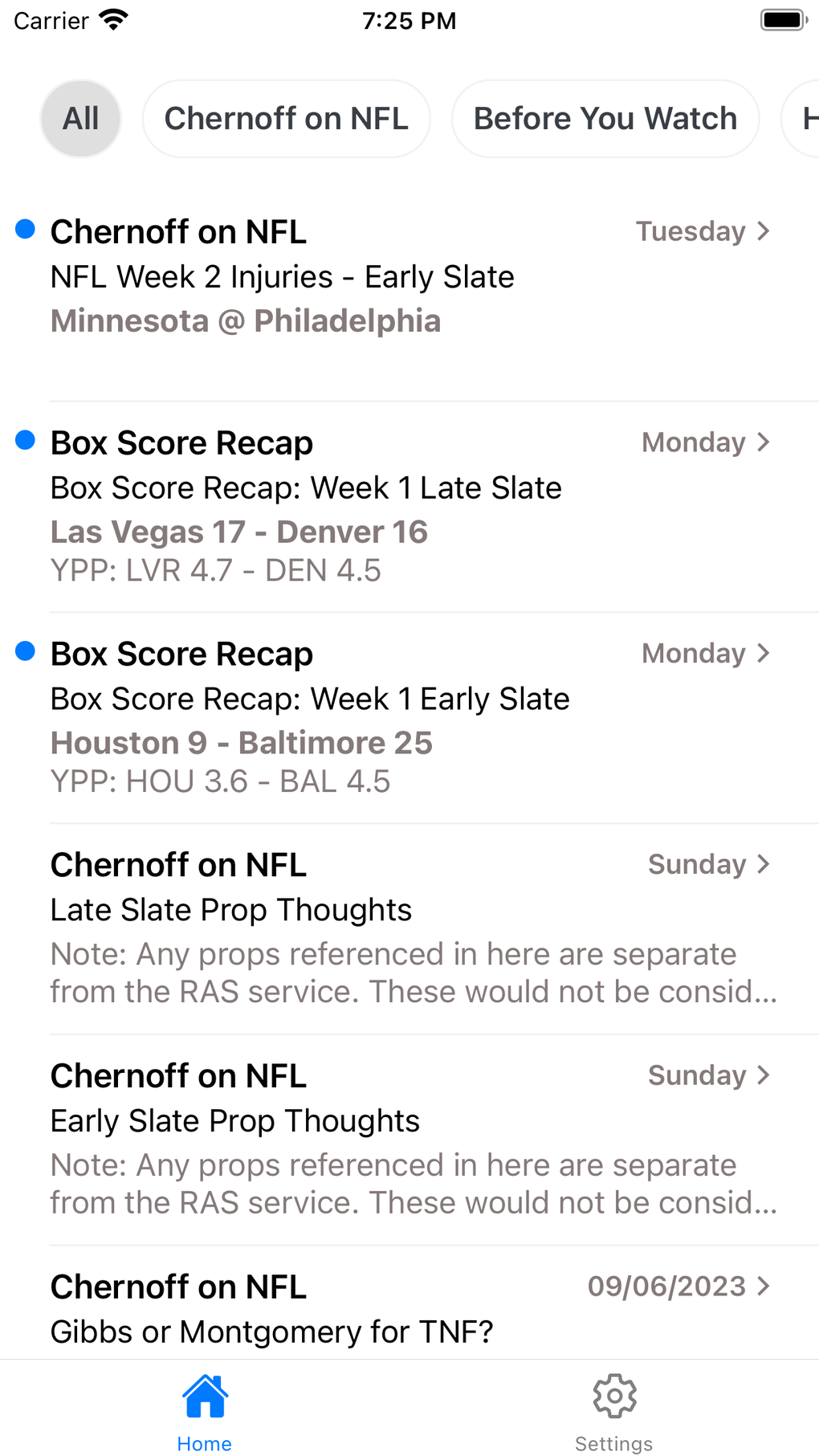Viewport: 819px width, 1456px height.
Task: Tap the Carrier signal icon
Action: coord(51,20)
